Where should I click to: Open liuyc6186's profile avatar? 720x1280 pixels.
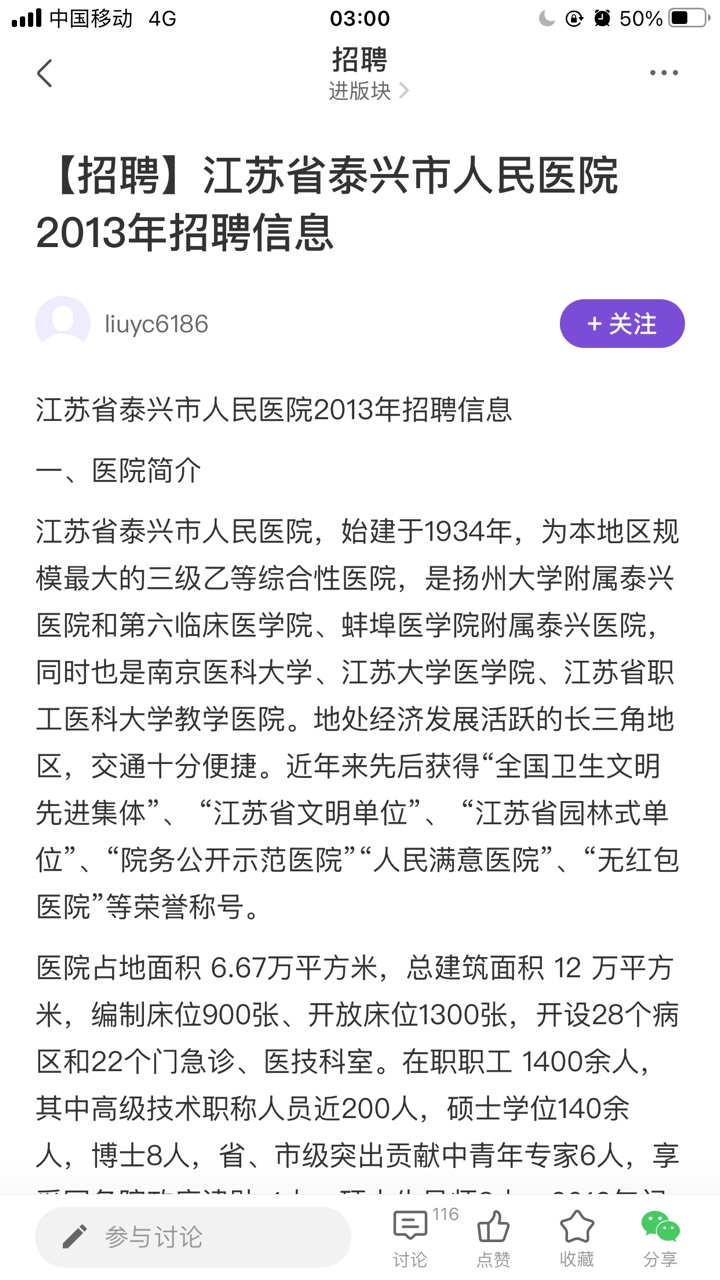click(x=63, y=324)
